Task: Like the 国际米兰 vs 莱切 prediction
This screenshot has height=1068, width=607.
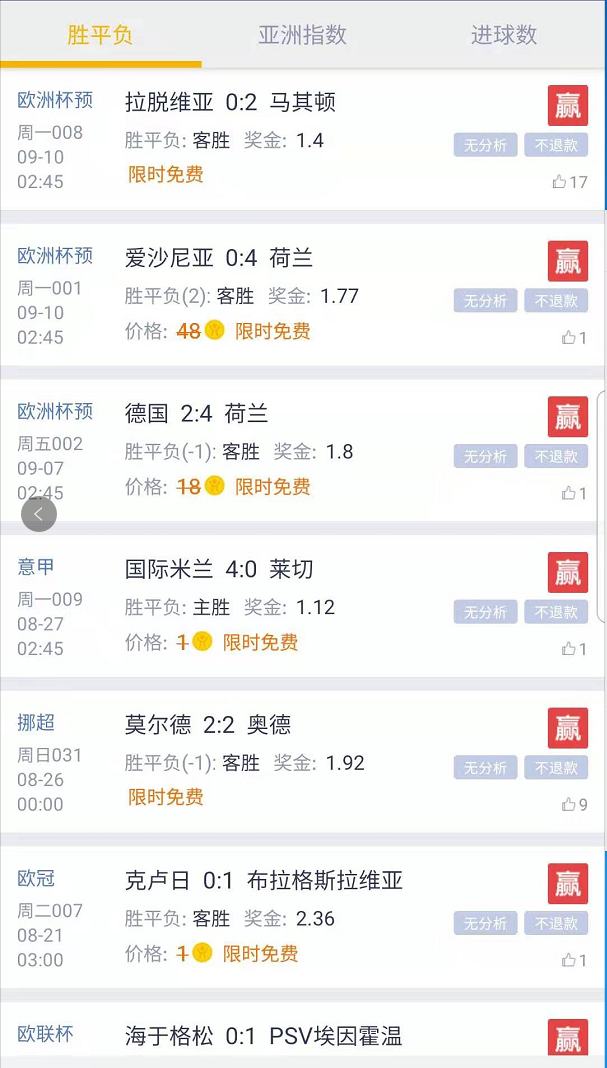Action: (x=574, y=649)
